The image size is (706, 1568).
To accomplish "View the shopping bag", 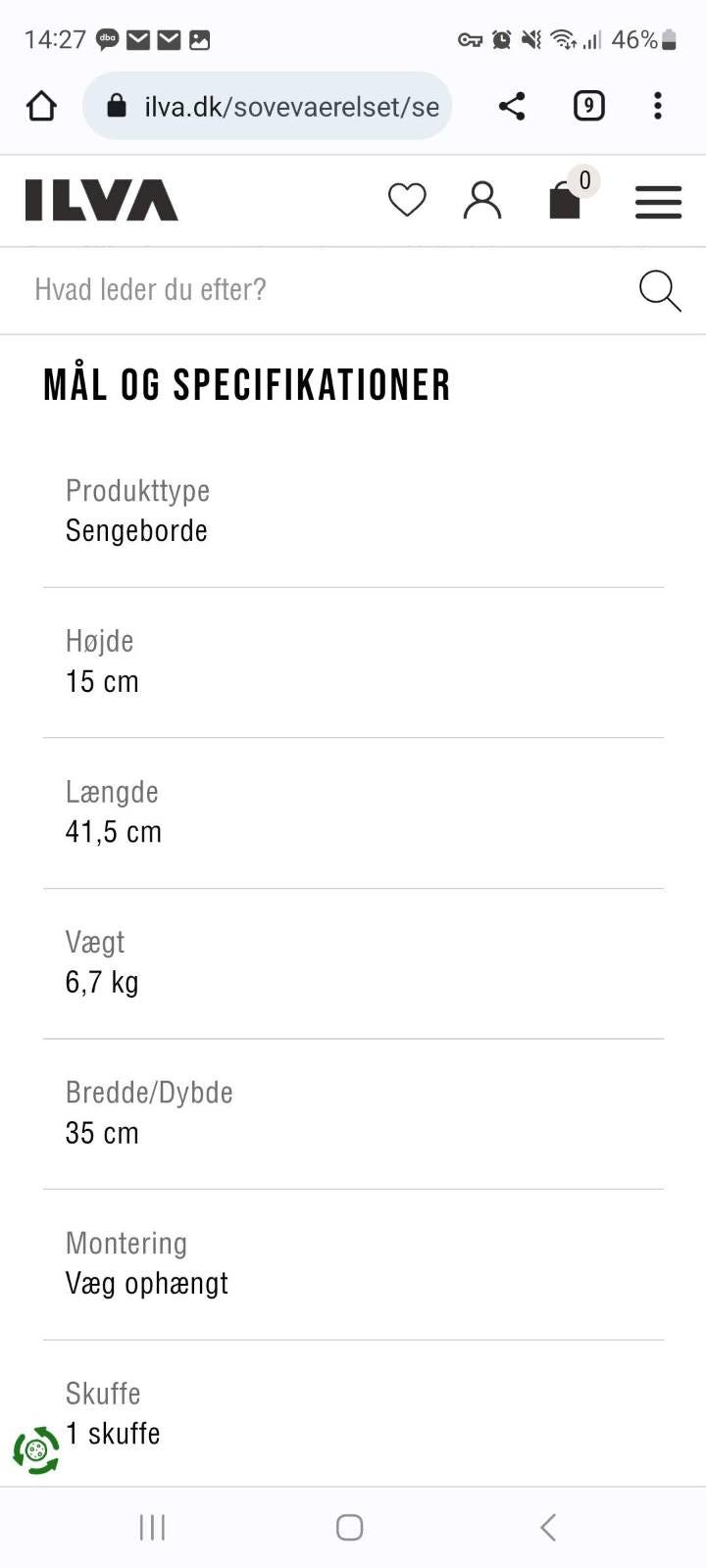I will pyautogui.click(x=566, y=200).
